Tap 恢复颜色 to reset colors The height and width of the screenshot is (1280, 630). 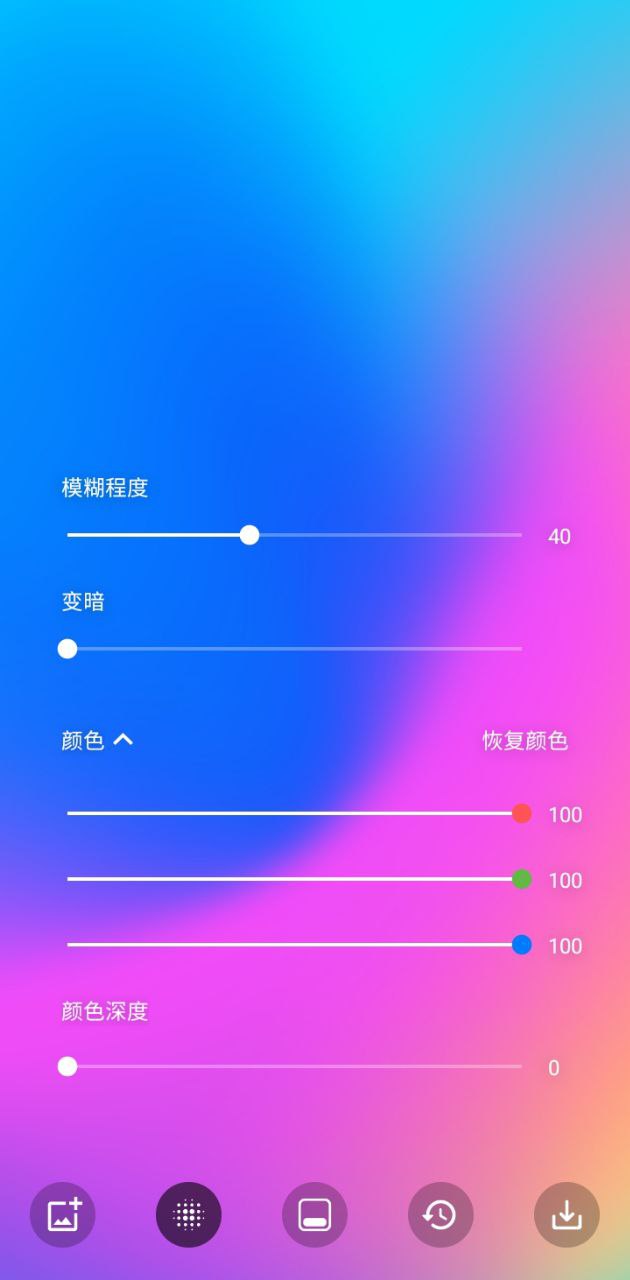525,741
